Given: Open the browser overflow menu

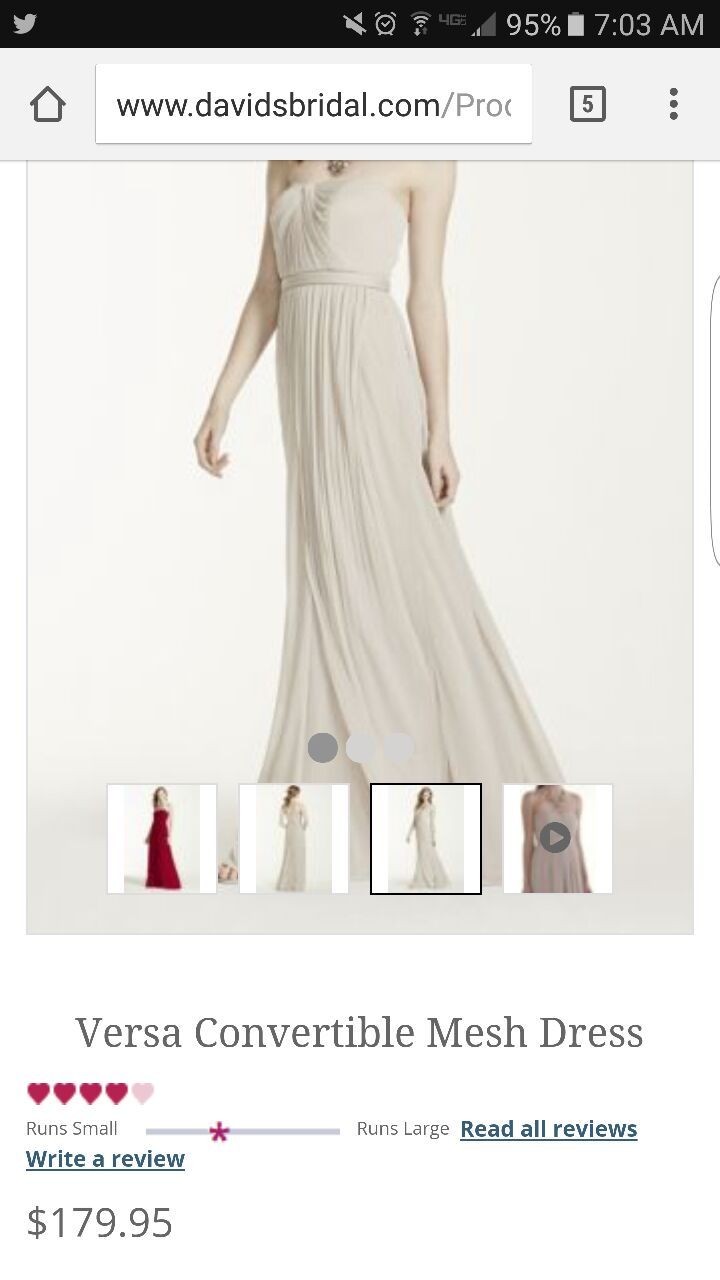Looking at the screenshot, I should 673,104.
